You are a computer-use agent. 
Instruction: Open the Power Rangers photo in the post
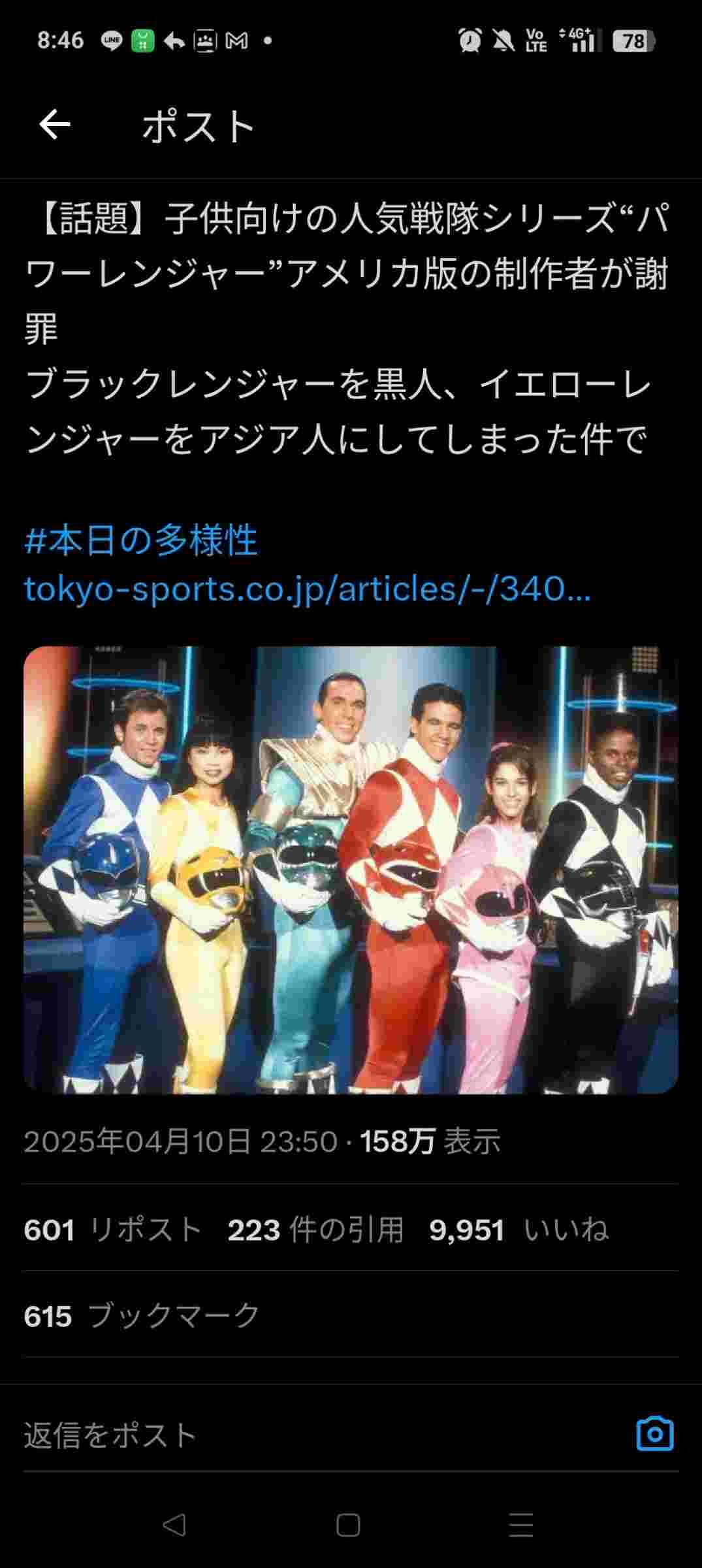point(351,870)
